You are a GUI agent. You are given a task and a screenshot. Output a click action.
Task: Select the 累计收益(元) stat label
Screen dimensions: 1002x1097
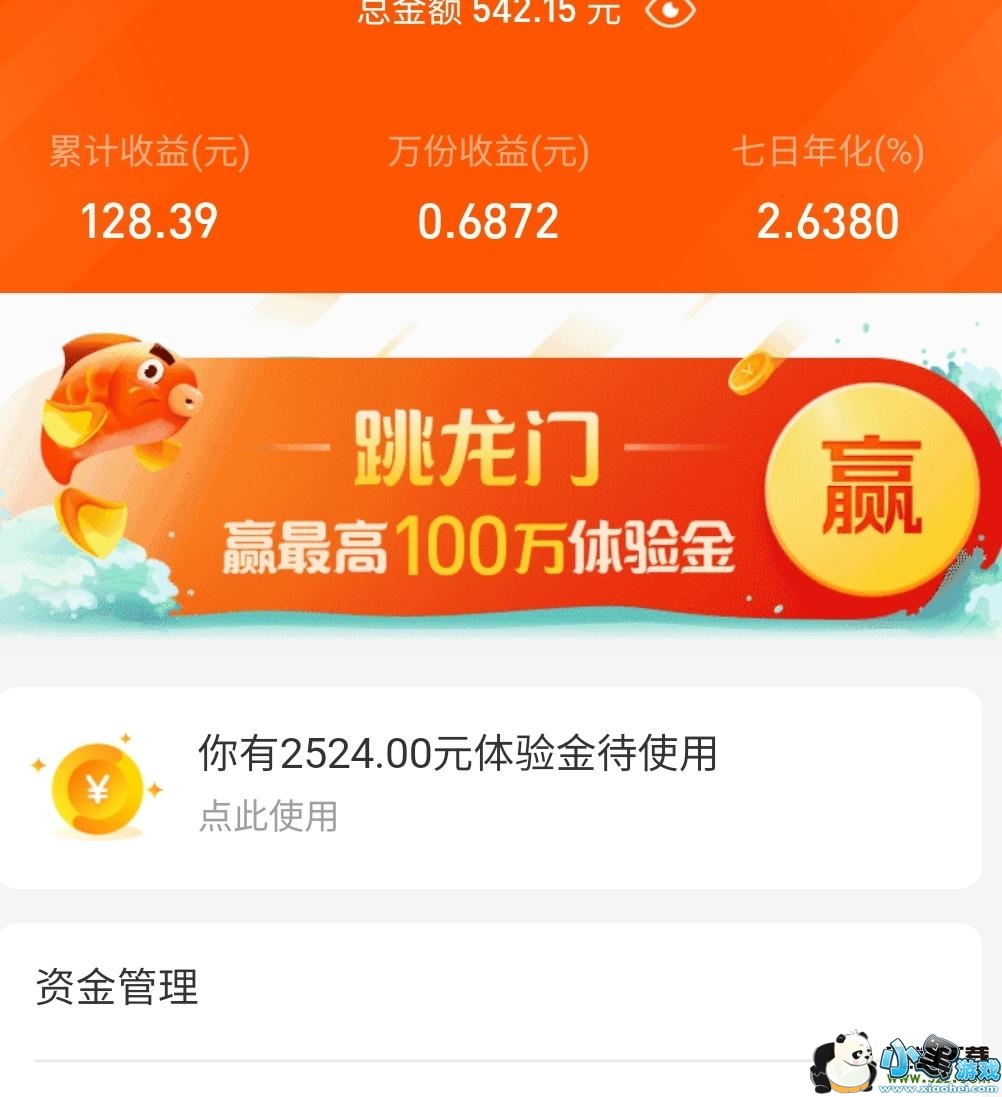coord(146,153)
